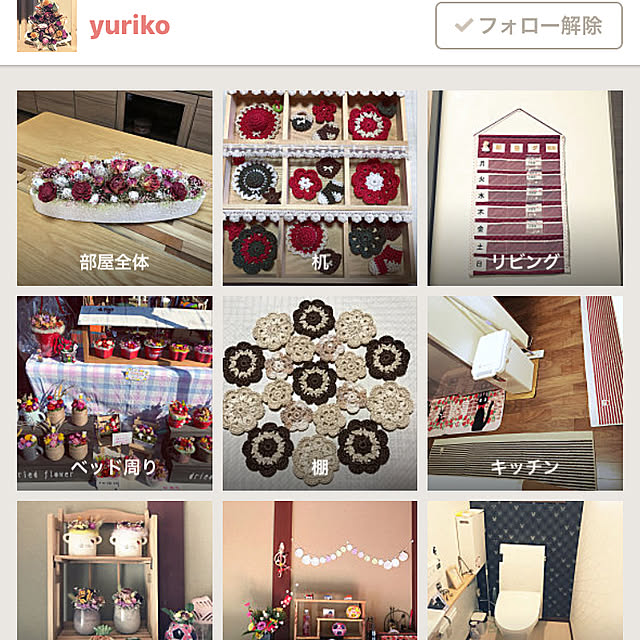Viewport: 640px width, 640px height.
Task: Open the toilet room photo tile
Action: [x=524, y=572]
